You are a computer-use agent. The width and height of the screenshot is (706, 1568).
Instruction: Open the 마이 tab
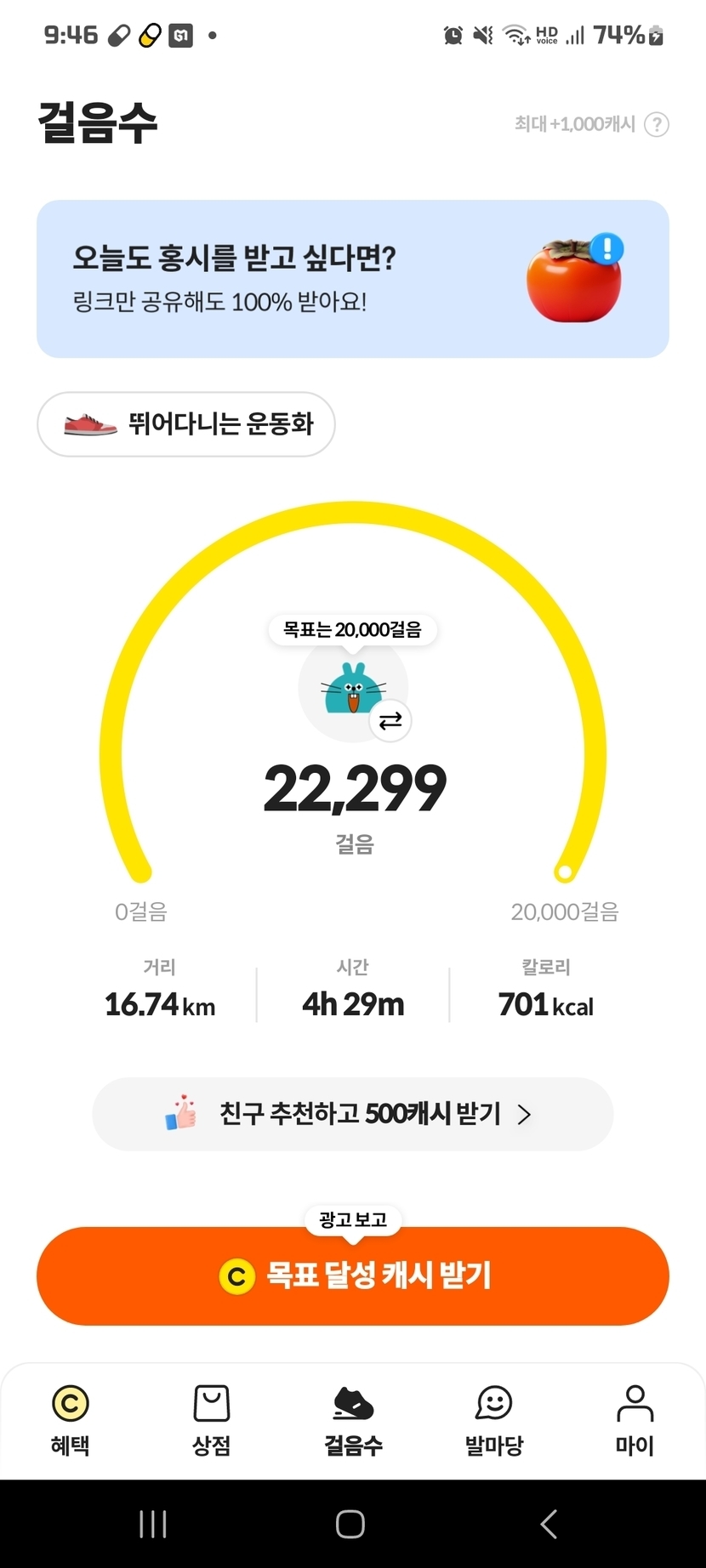[635, 1420]
